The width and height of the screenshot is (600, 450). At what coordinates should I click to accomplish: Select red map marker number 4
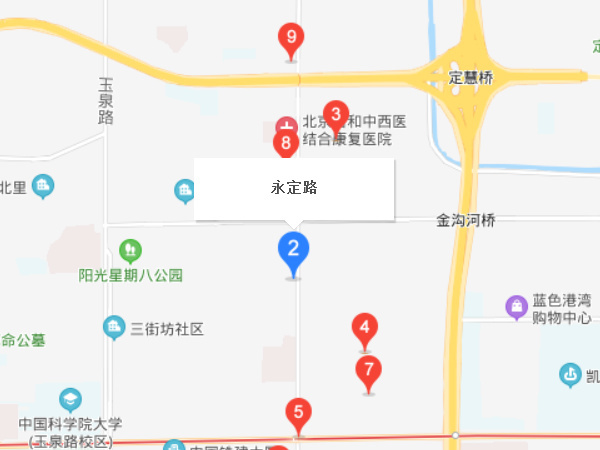click(x=365, y=327)
